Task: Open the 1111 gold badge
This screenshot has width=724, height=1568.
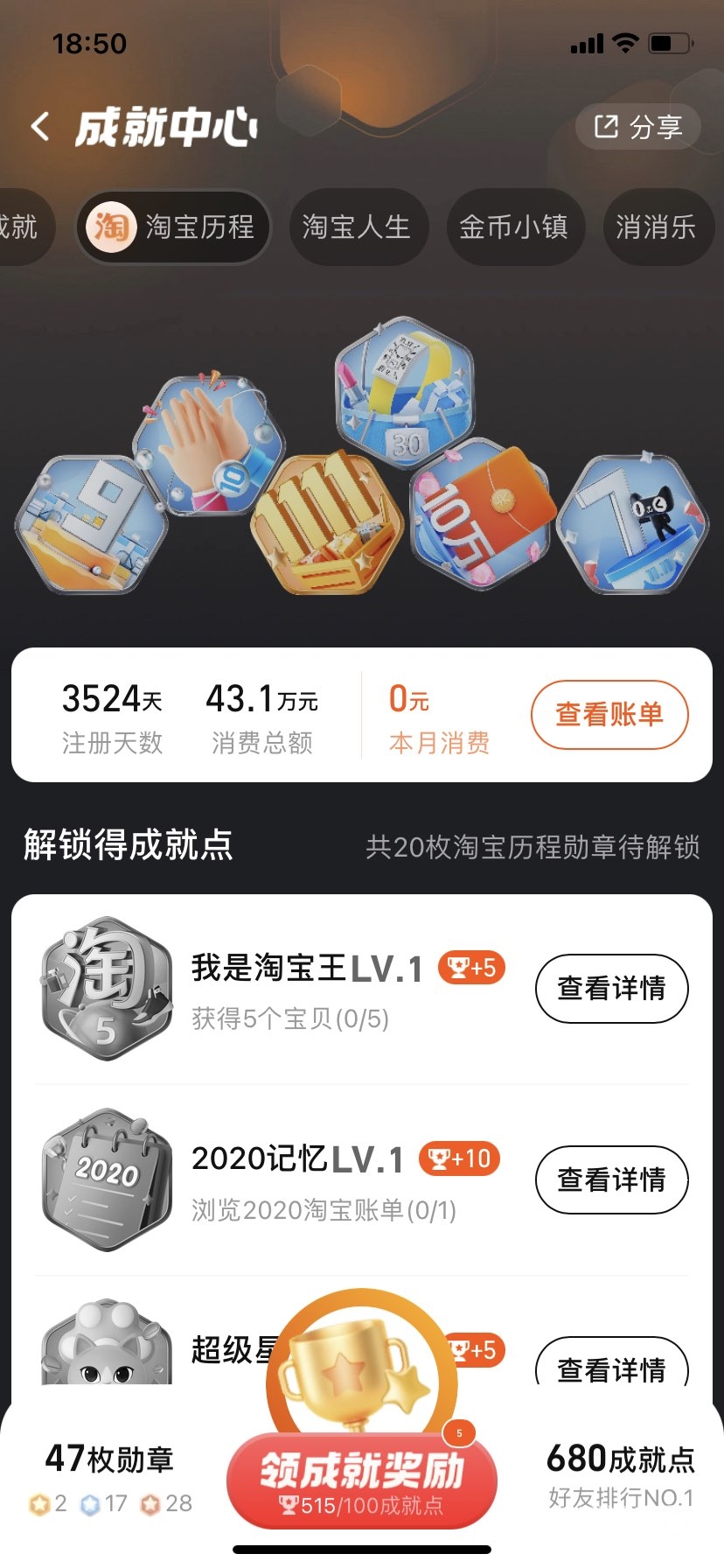Action: [326, 523]
